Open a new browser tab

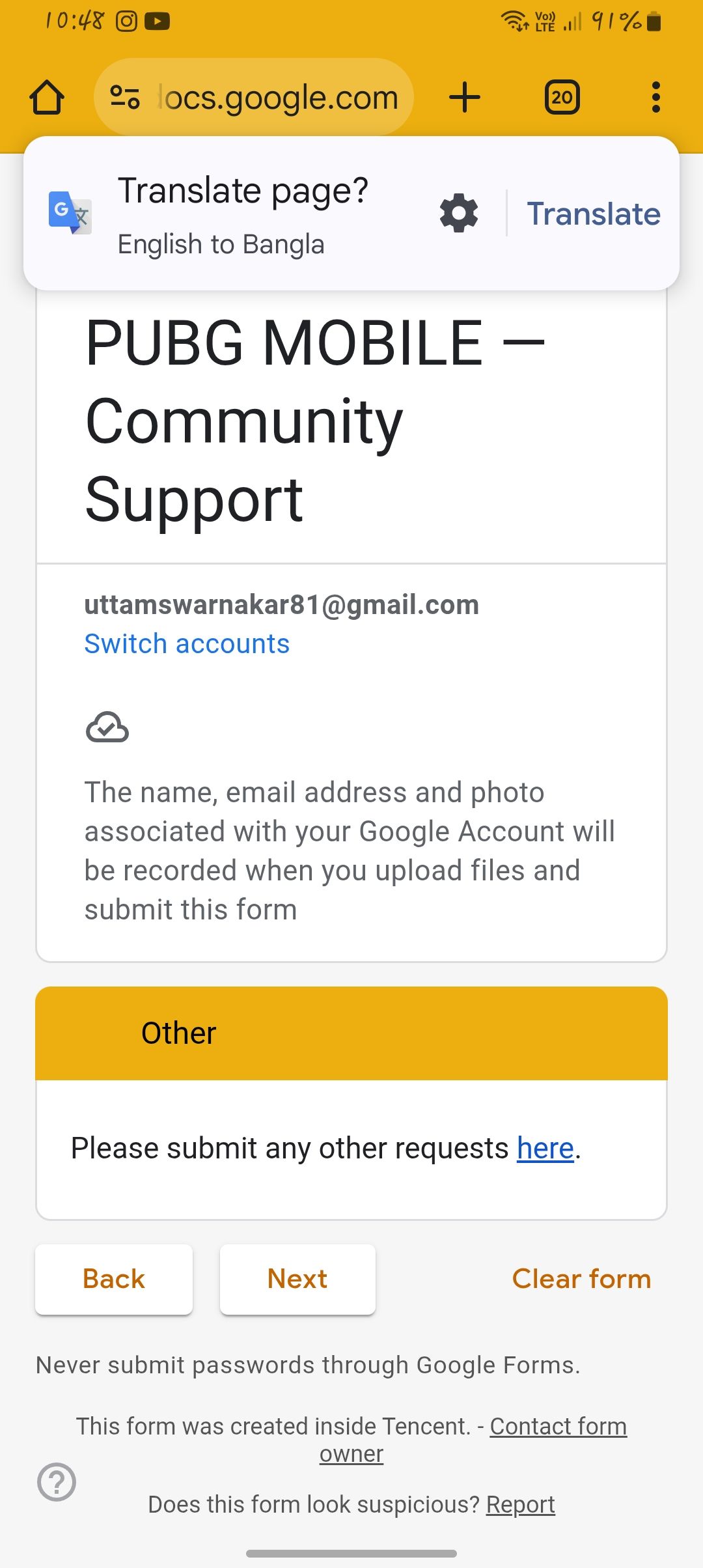pos(465,98)
